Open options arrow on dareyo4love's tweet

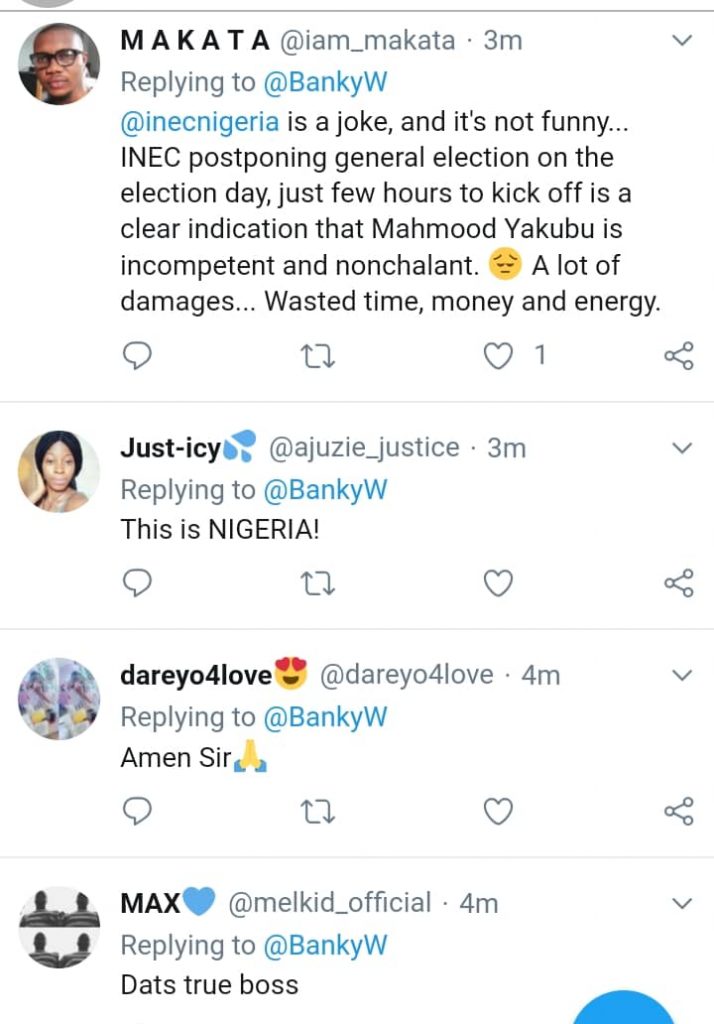(x=681, y=675)
